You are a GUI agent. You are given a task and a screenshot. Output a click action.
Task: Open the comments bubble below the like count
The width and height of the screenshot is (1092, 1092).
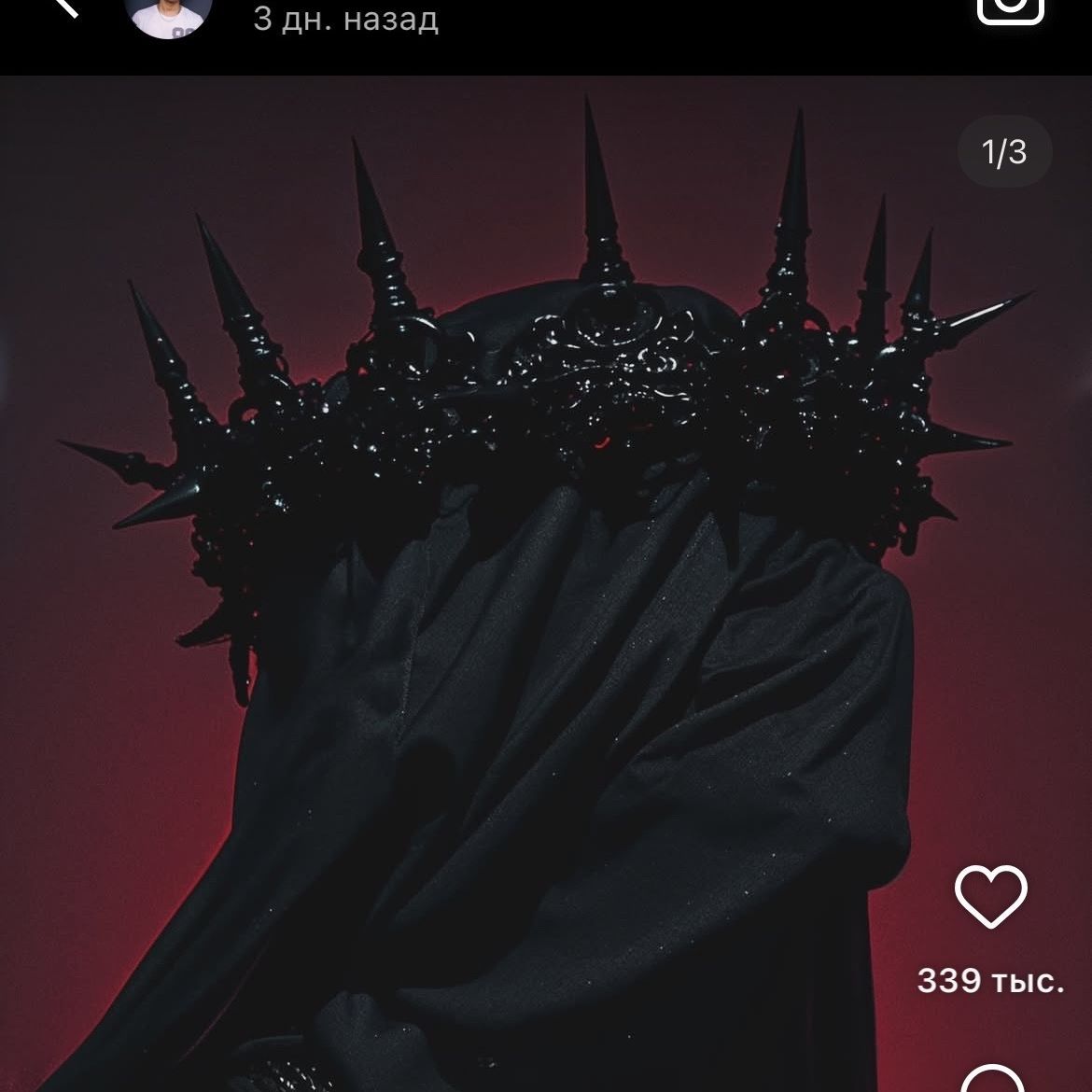tap(991, 1081)
